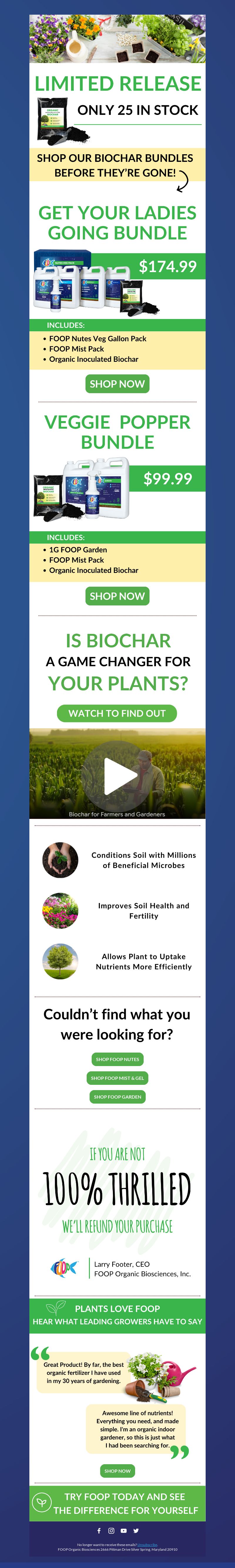235x1568 pixels.
Task: Visit the FOOP Facebook page
Action: click(x=99, y=1530)
